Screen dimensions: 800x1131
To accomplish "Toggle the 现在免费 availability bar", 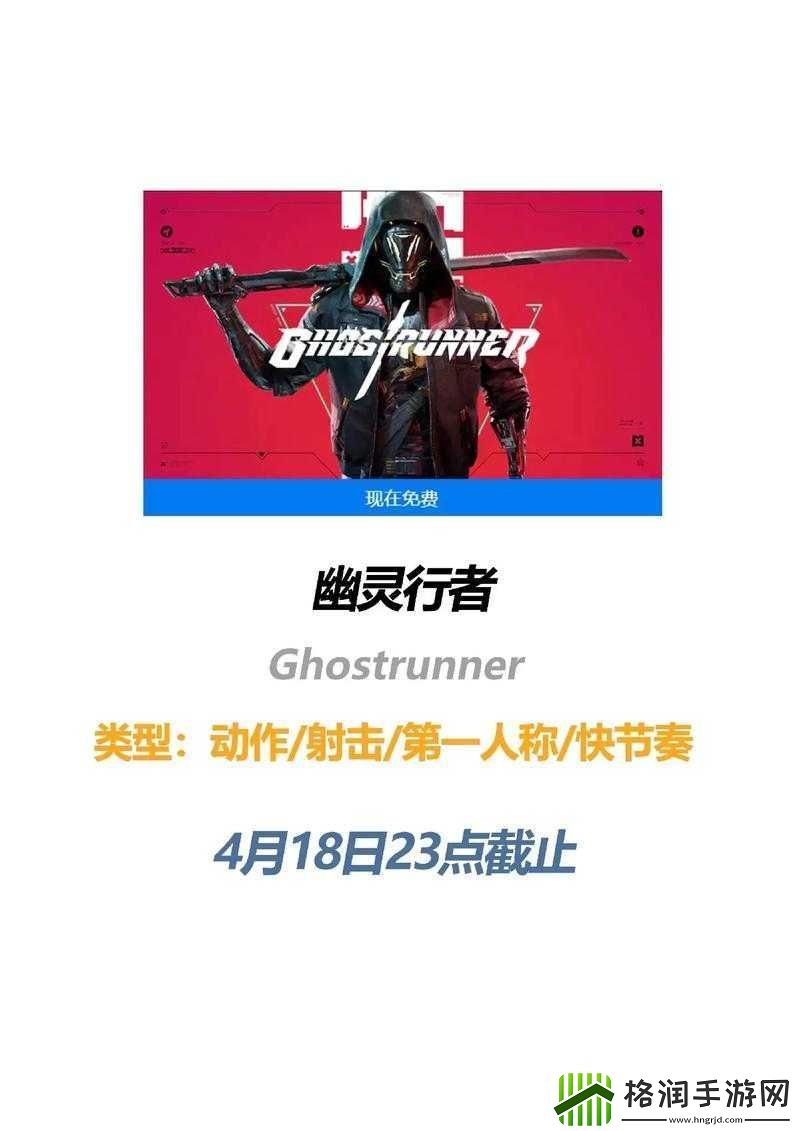I will point(400,496).
